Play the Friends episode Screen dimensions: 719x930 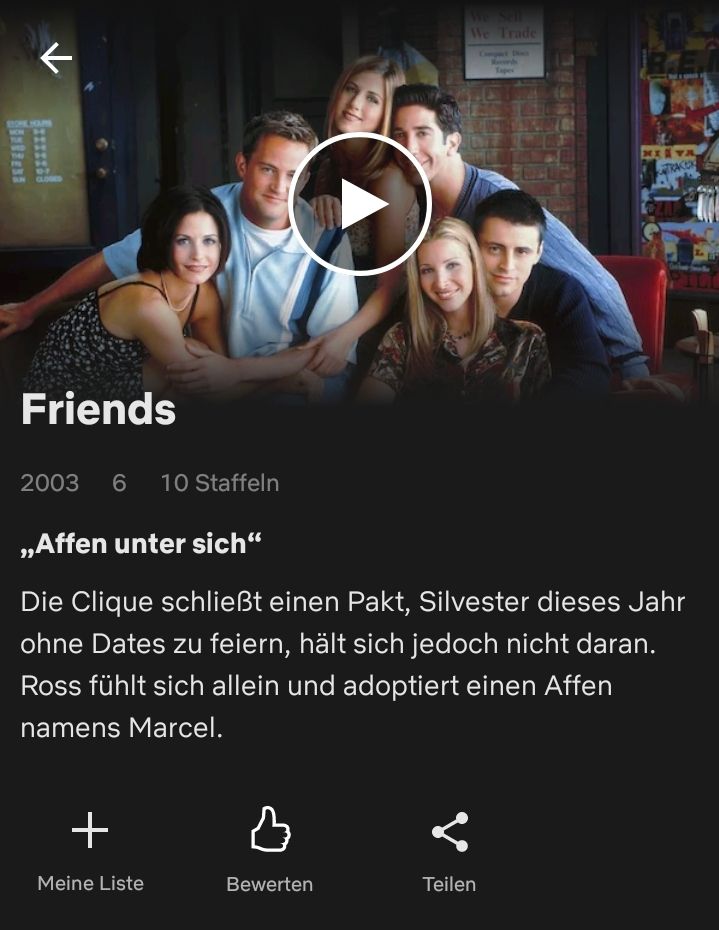360,205
